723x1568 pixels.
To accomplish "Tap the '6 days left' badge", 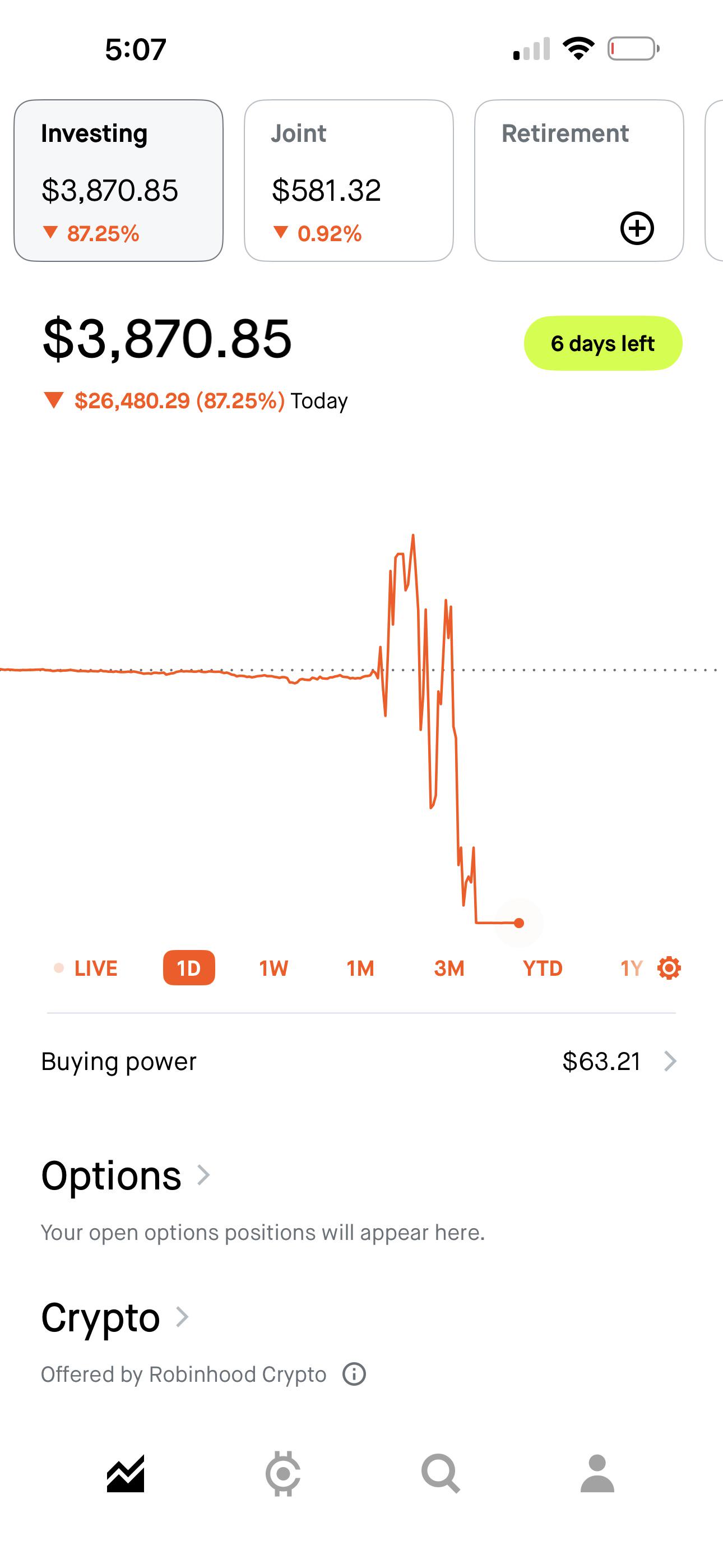I will tap(602, 343).
